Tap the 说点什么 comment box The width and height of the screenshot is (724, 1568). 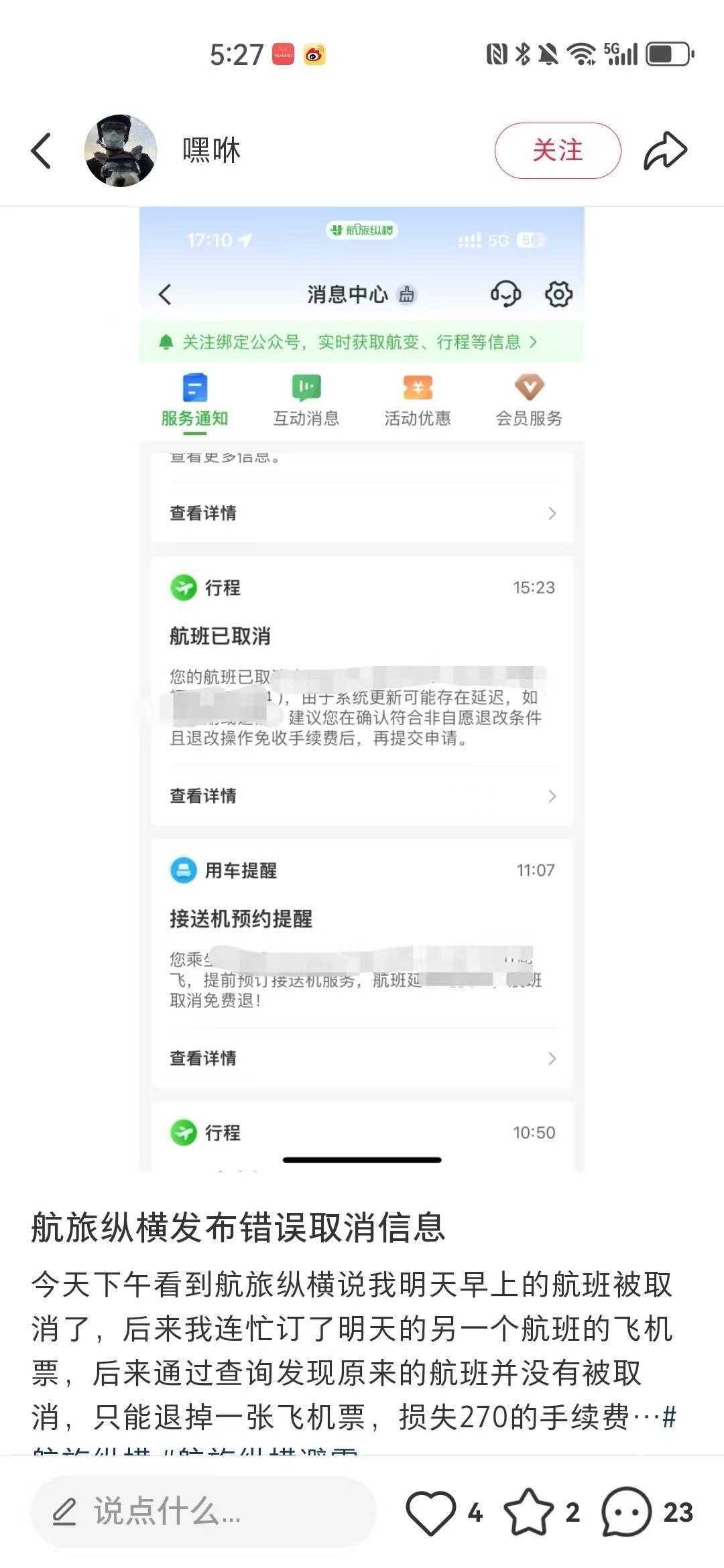[202, 1512]
